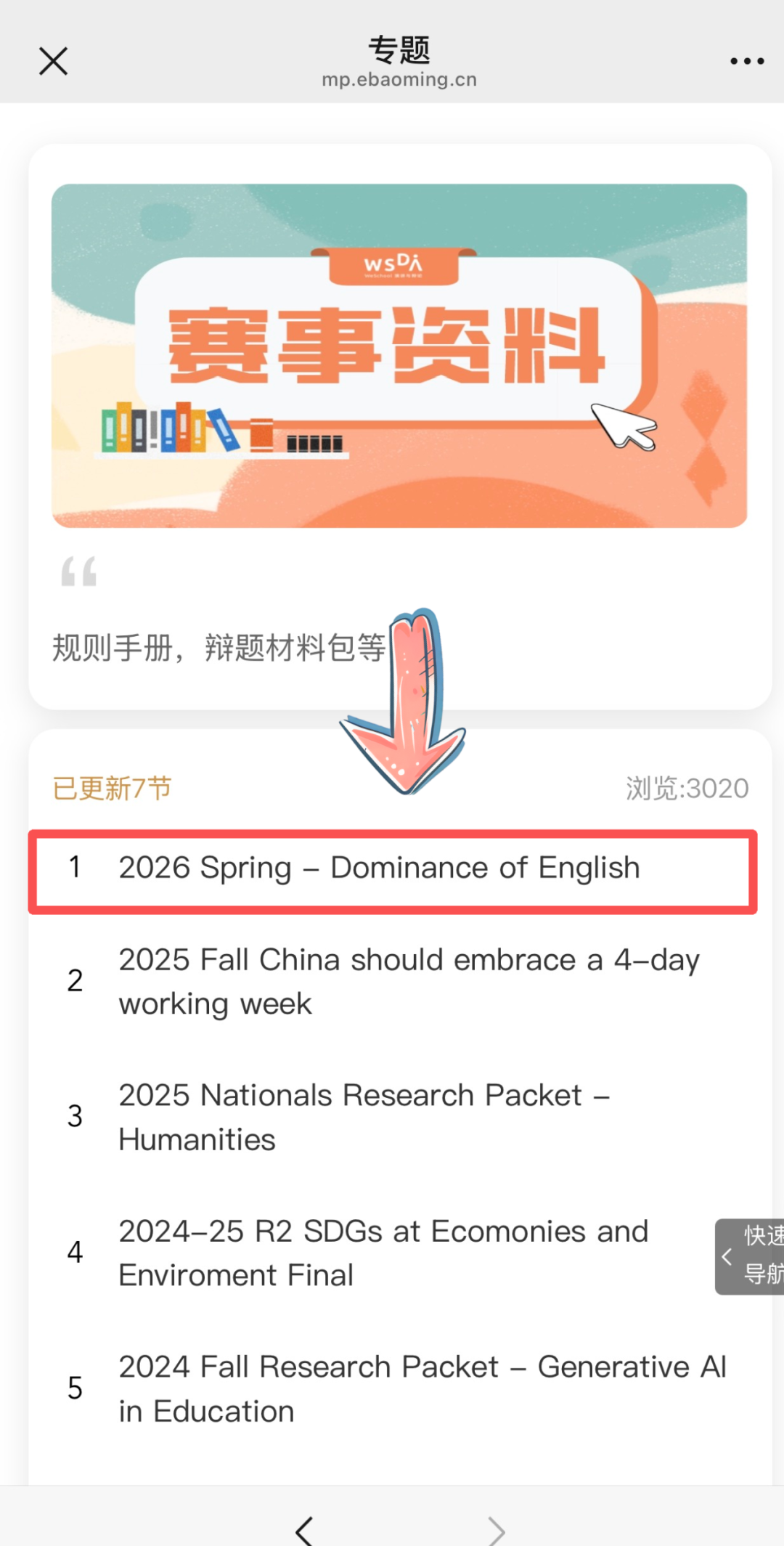Image resolution: width=784 pixels, height=1546 pixels.
Task: Click the chevron on the 快速导航 tab
Action: pyautogui.click(x=726, y=1256)
